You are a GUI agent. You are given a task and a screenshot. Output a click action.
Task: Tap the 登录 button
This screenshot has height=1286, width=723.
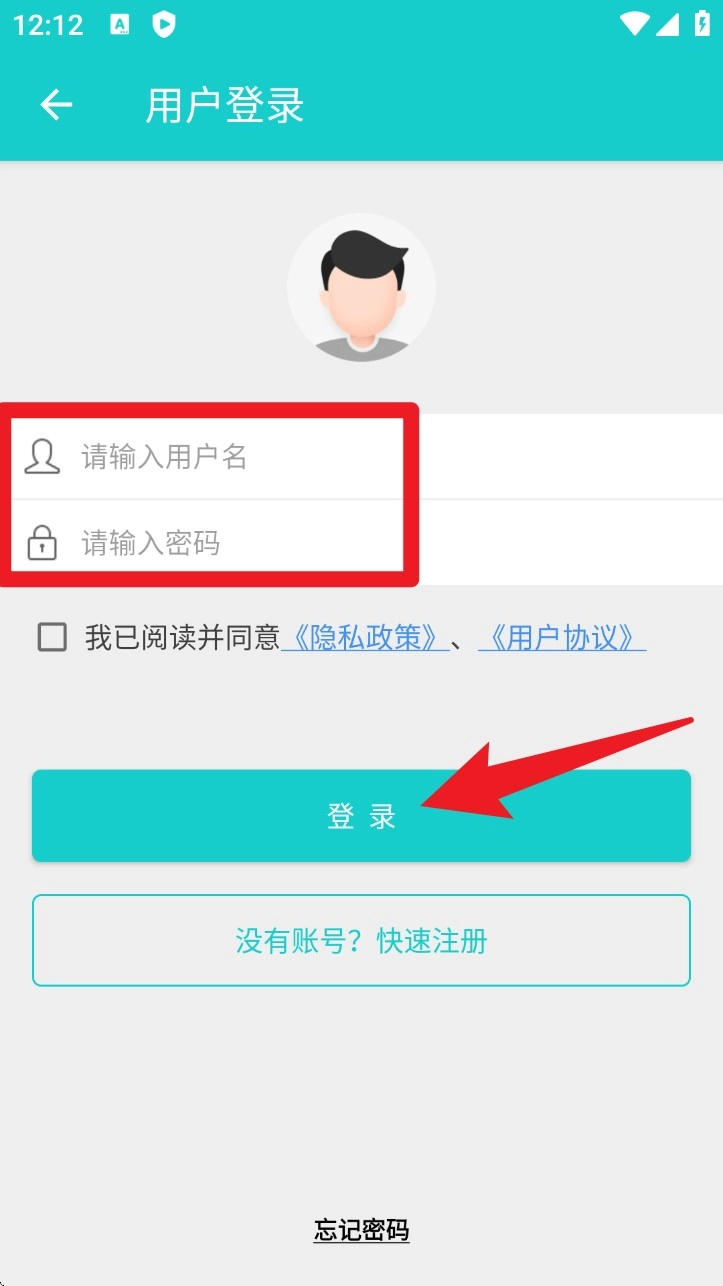(361, 816)
